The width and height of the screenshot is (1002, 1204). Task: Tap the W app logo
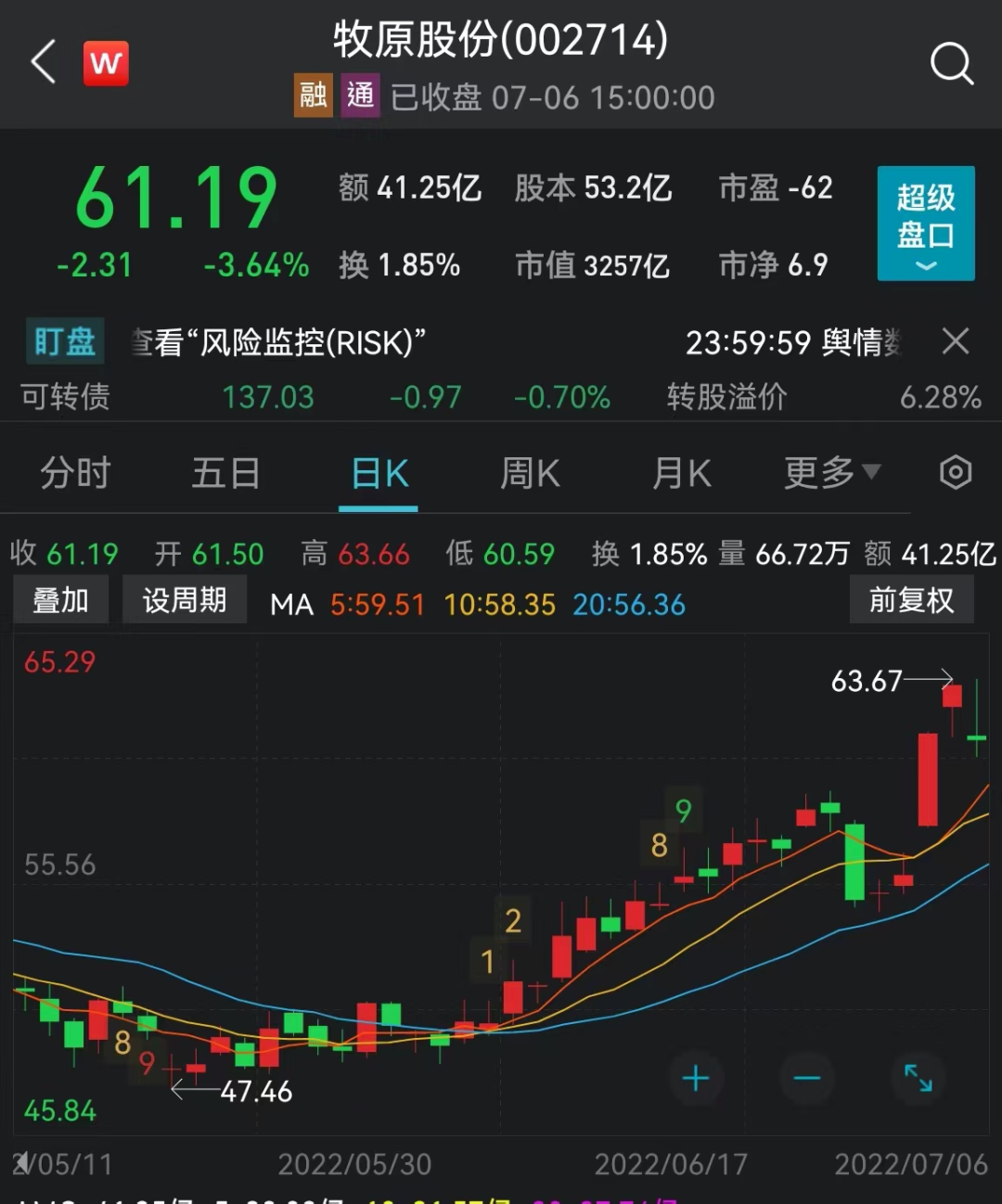[105, 63]
